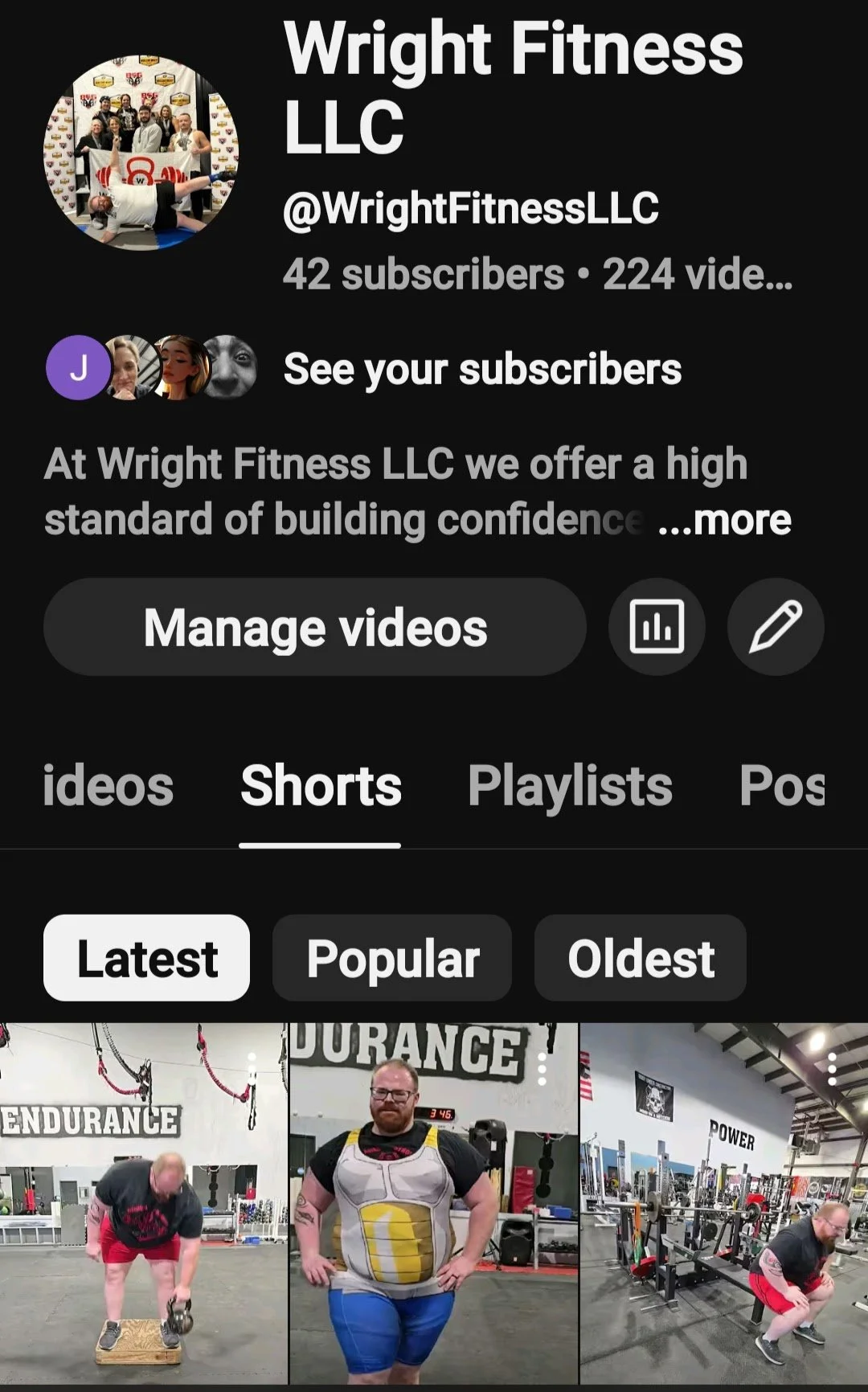Switch to the partially visible Videos tab

point(108,785)
